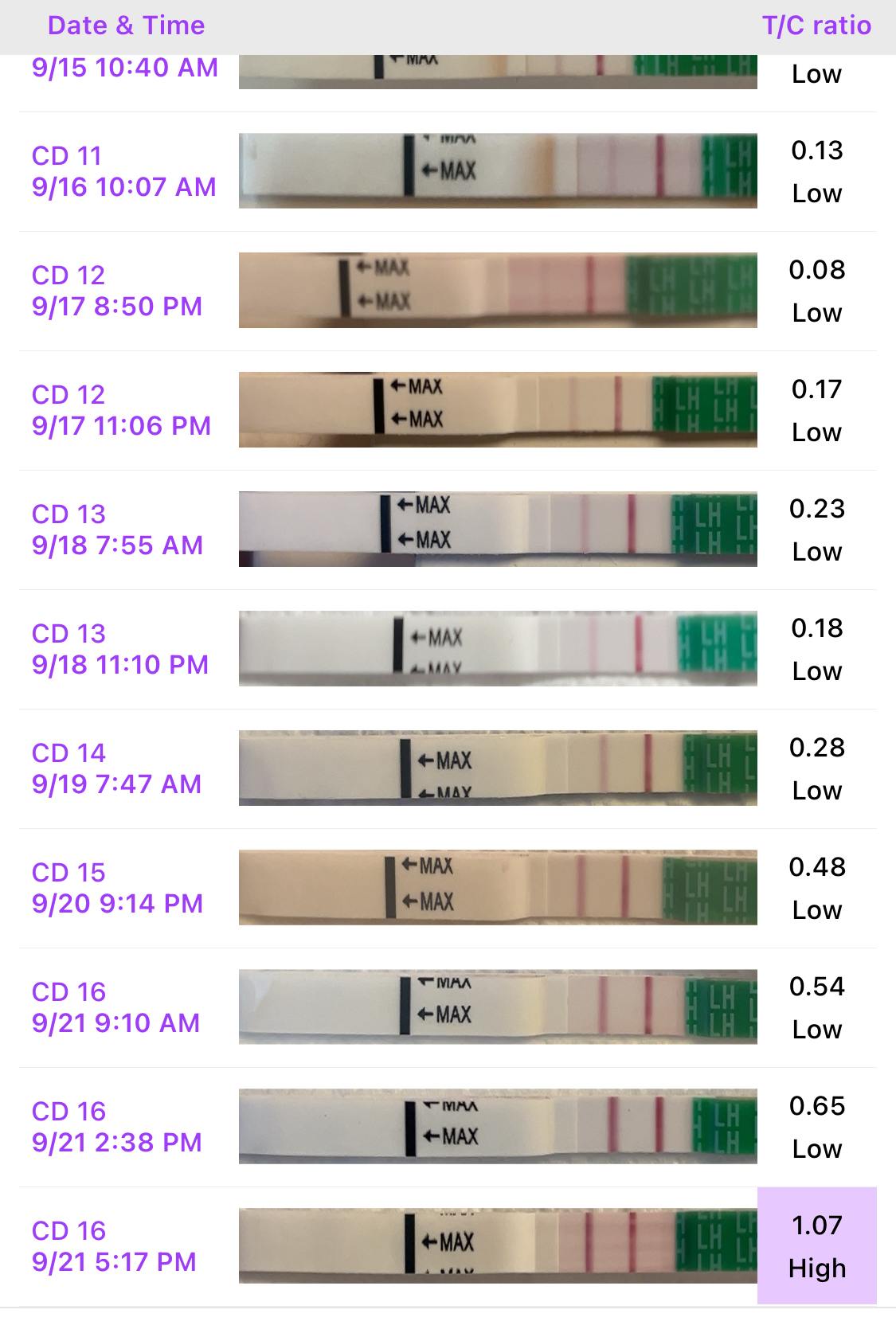Open the 9/15 10:40 AM test entry
This screenshot has height=1337, width=896.
(446, 73)
